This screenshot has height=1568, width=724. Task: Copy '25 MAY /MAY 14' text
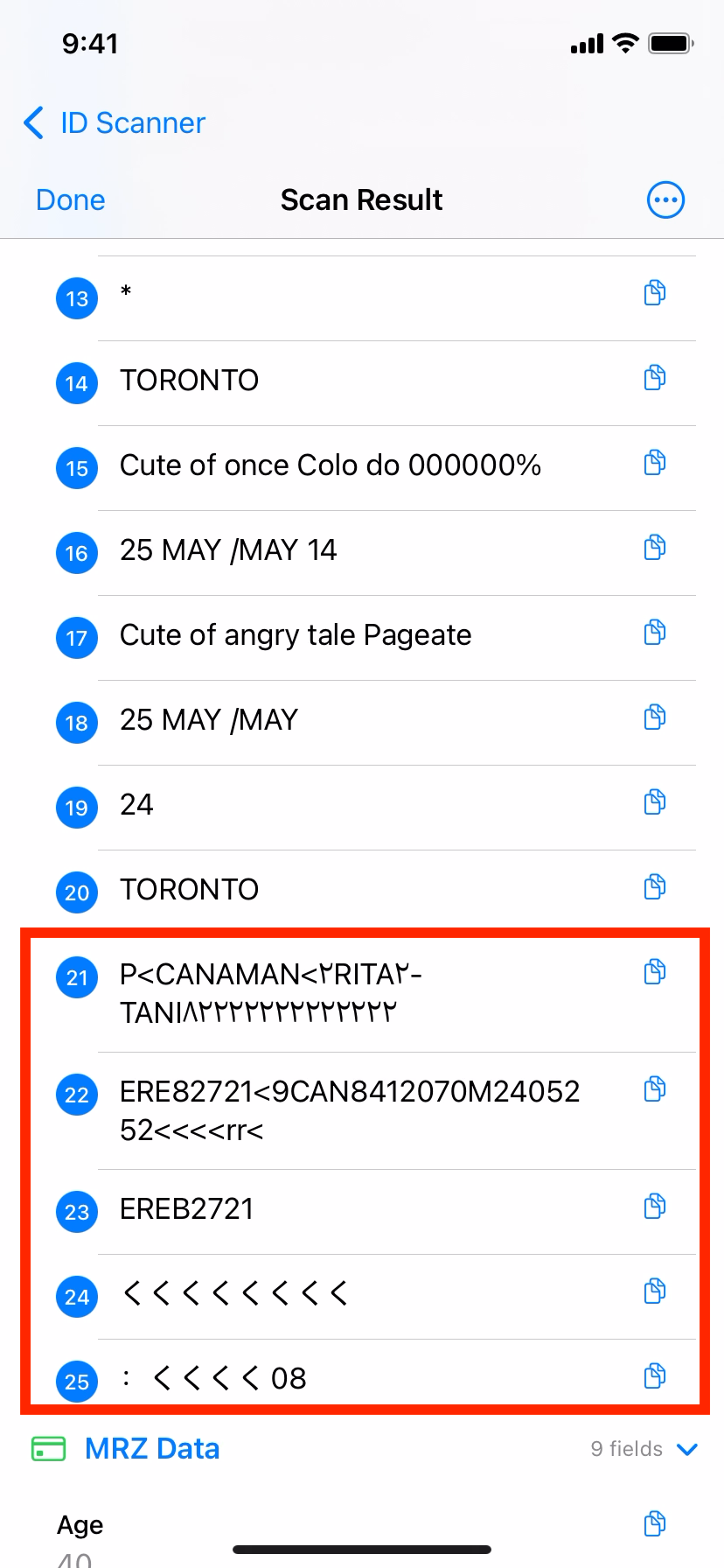click(x=655, y=547)
